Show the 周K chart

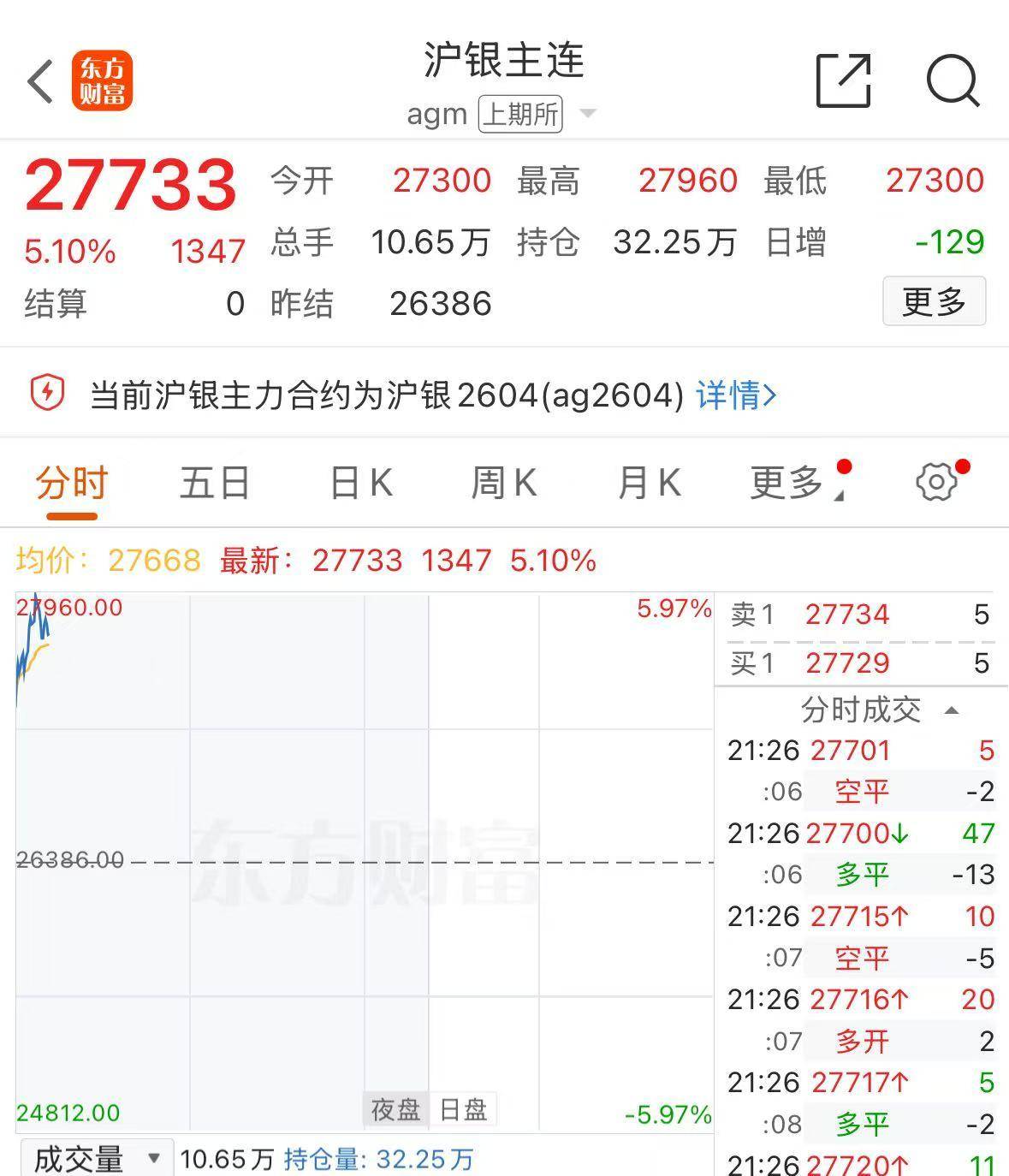click(504, 484)
